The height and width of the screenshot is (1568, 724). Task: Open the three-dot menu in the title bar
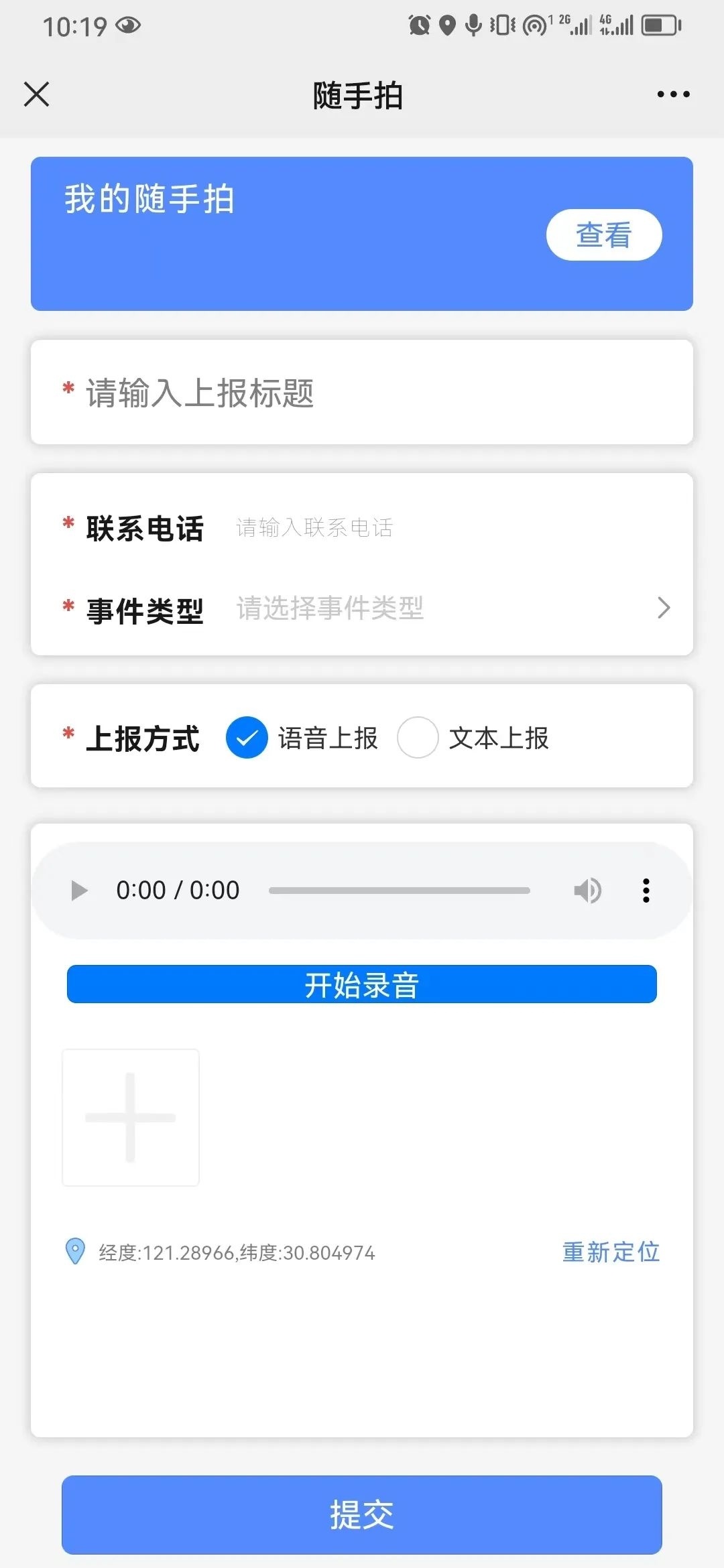(x=673, y=94)
